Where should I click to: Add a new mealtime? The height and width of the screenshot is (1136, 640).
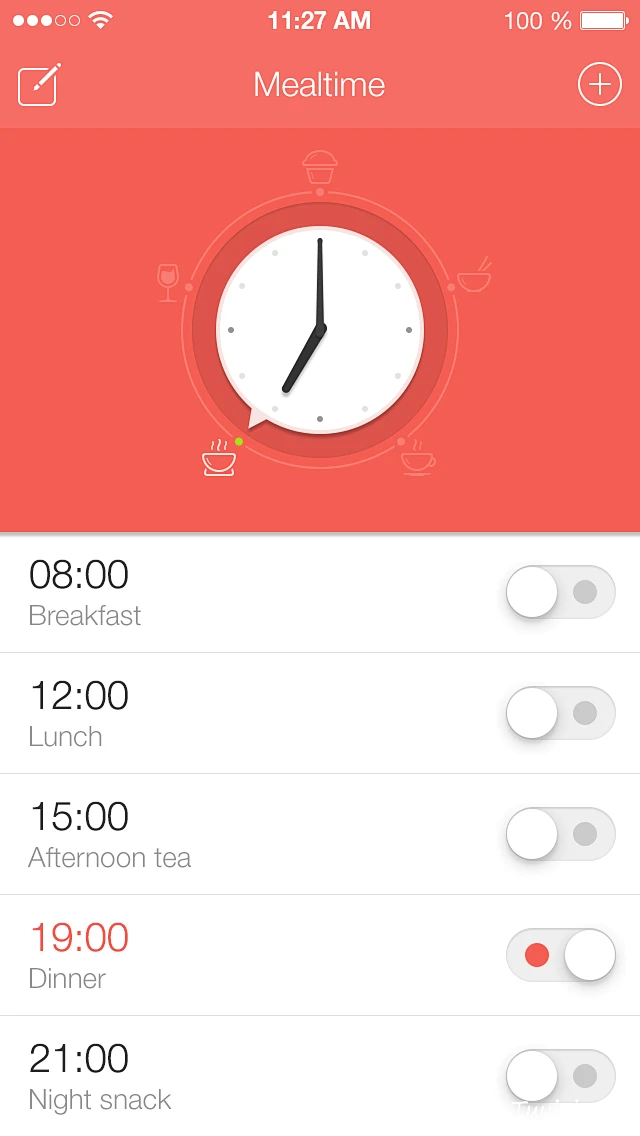coord(599,85)
